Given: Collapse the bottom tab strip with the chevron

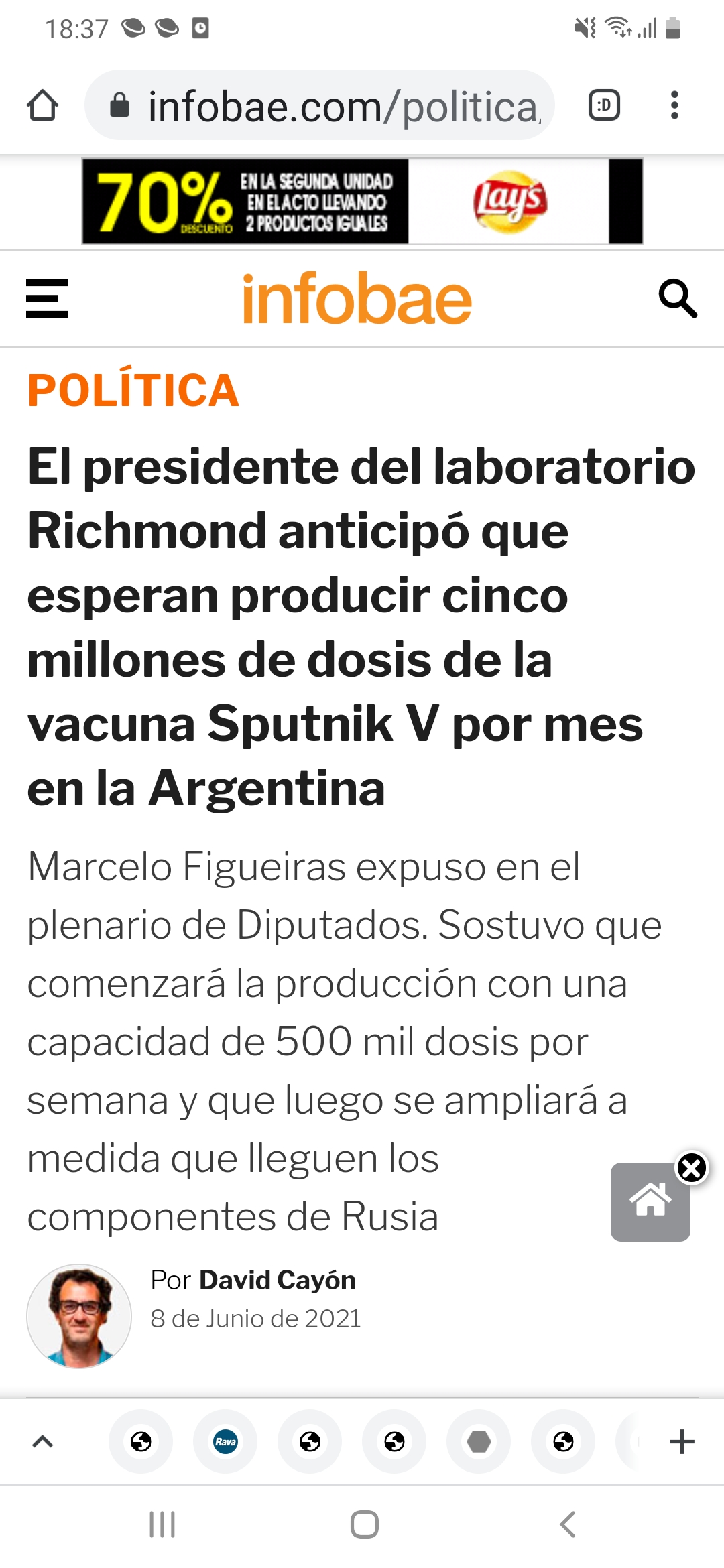Looking at the screenshot, I should click(42, 1441).
